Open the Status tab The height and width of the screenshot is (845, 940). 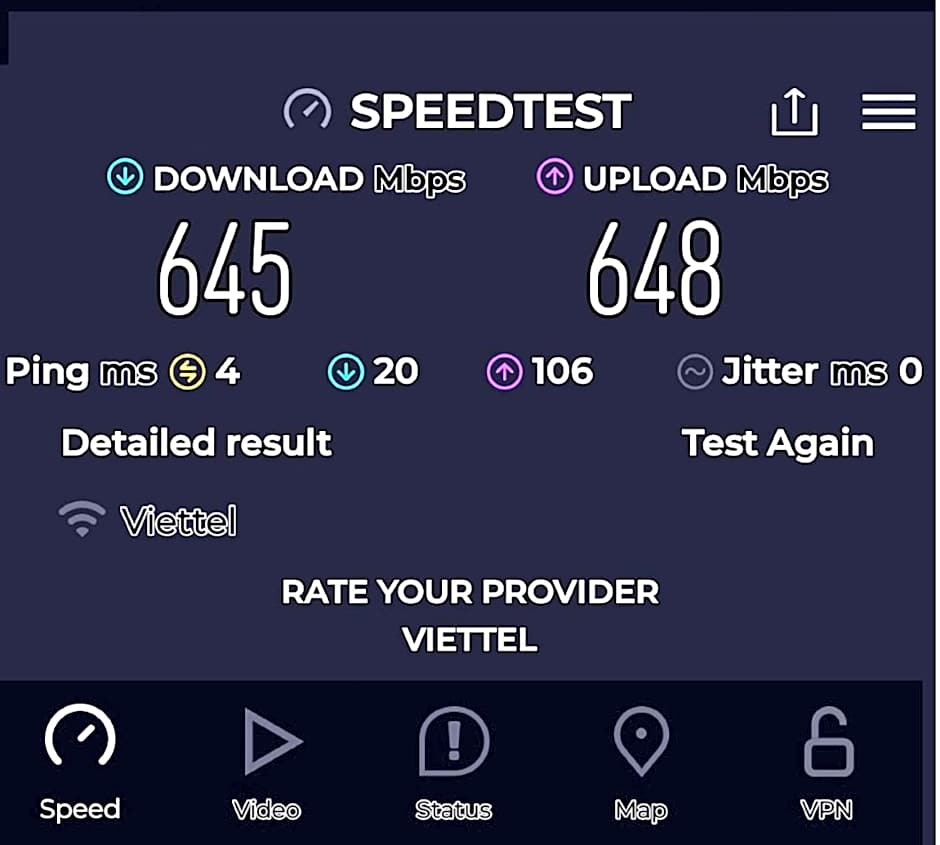(x=453, y=764)
